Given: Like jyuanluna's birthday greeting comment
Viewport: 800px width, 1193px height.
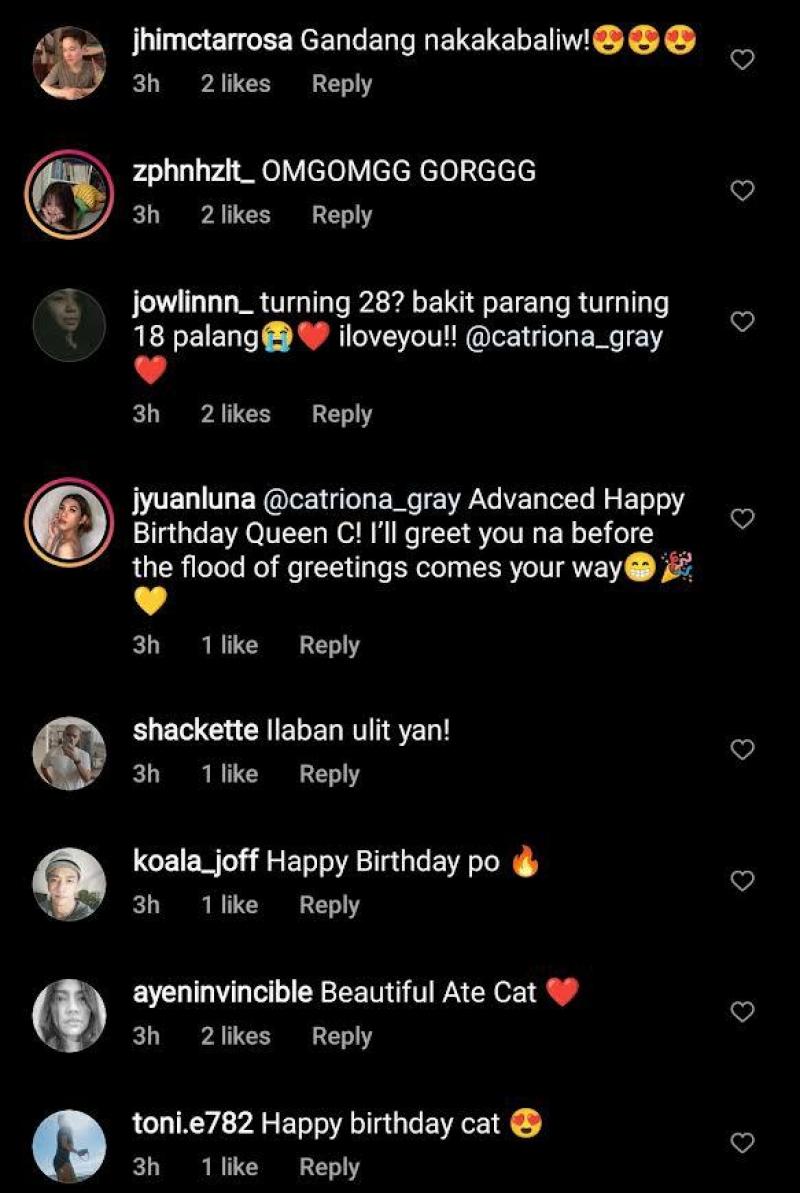Looking at the screenshot, I should click(x=742, y=519).
